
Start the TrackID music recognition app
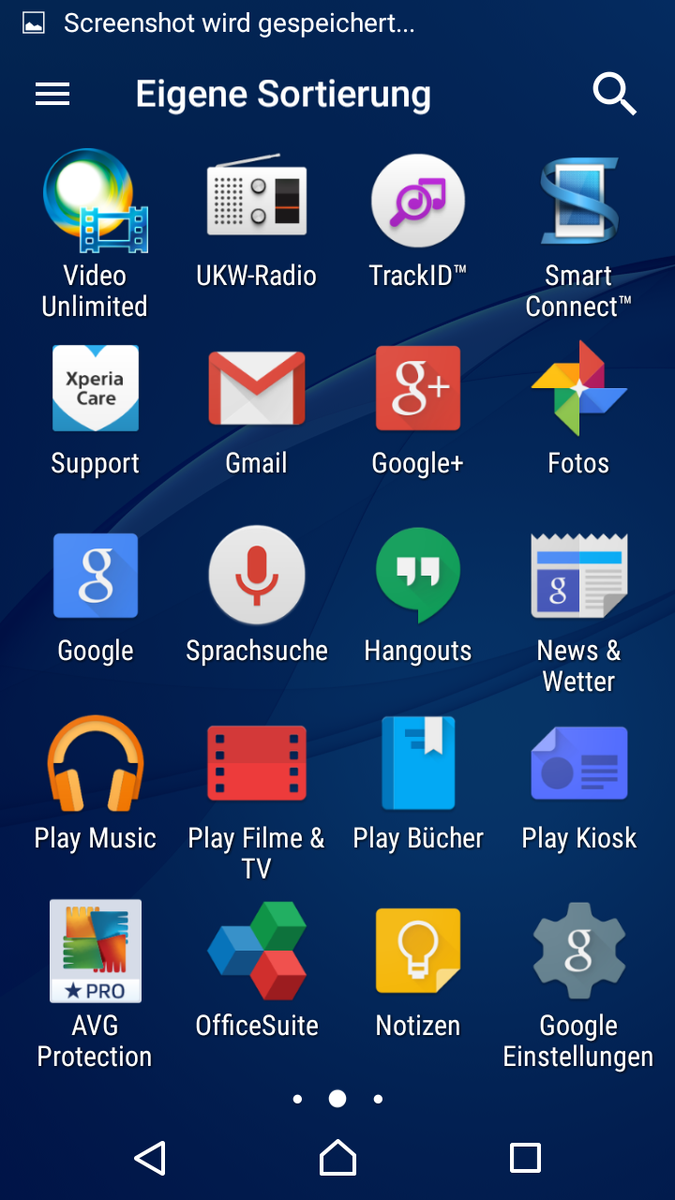[418, 200]
